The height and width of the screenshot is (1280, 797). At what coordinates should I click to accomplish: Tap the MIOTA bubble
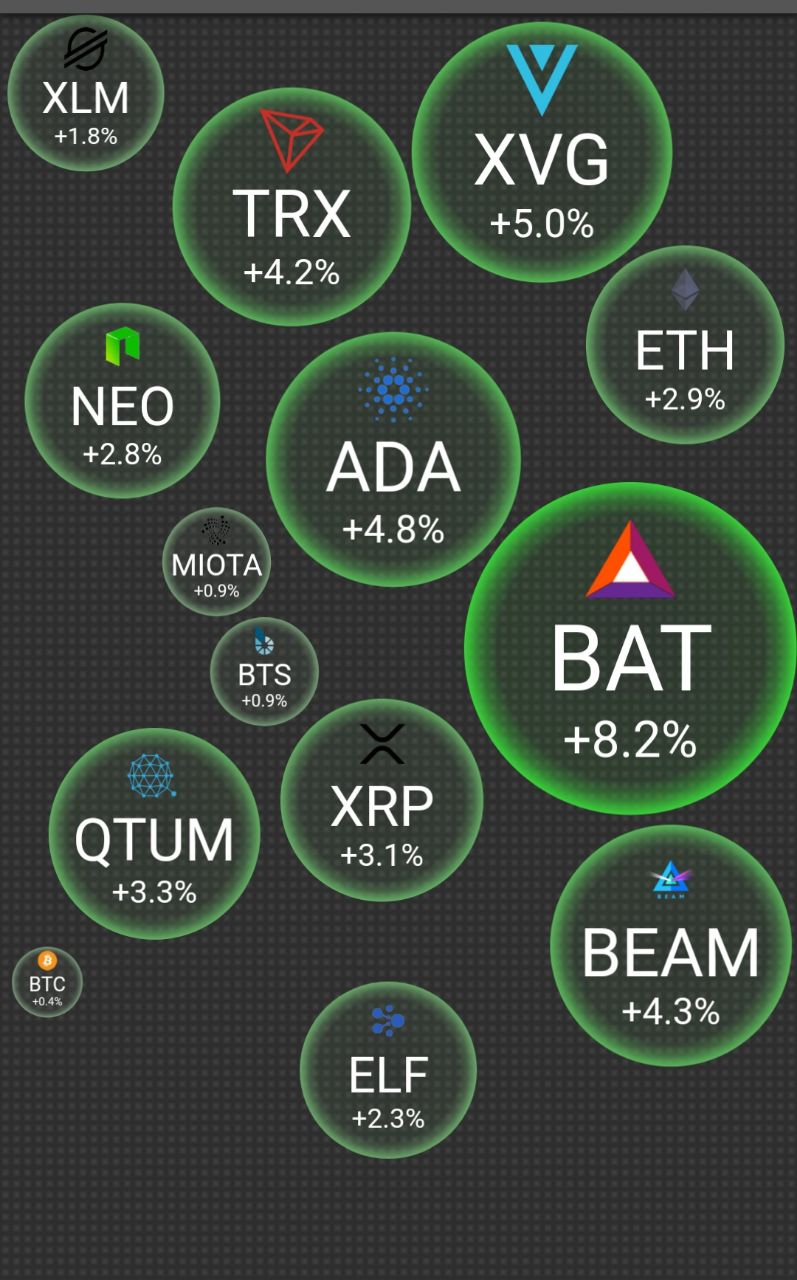coord(217,562)
